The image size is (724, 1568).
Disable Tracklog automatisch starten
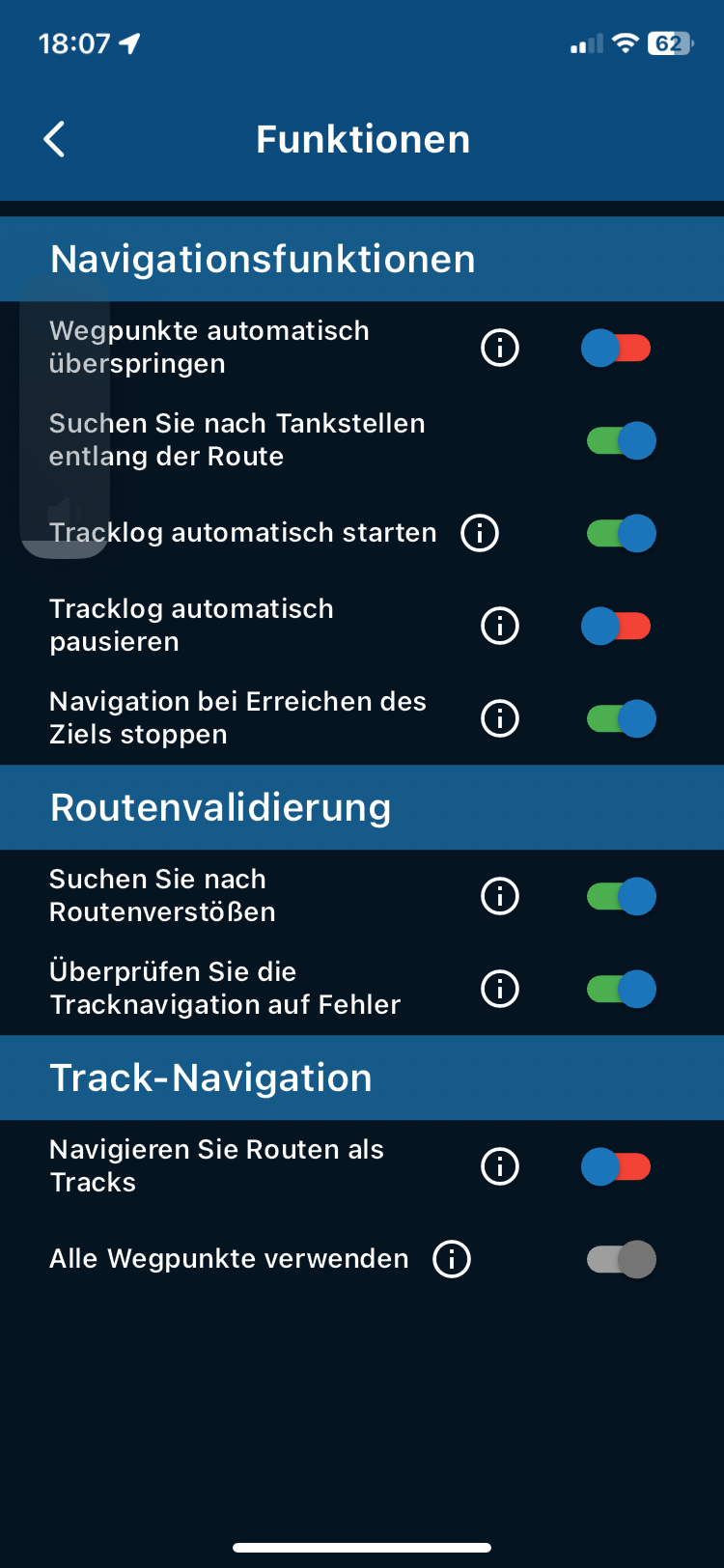click(x=621, y=533)
